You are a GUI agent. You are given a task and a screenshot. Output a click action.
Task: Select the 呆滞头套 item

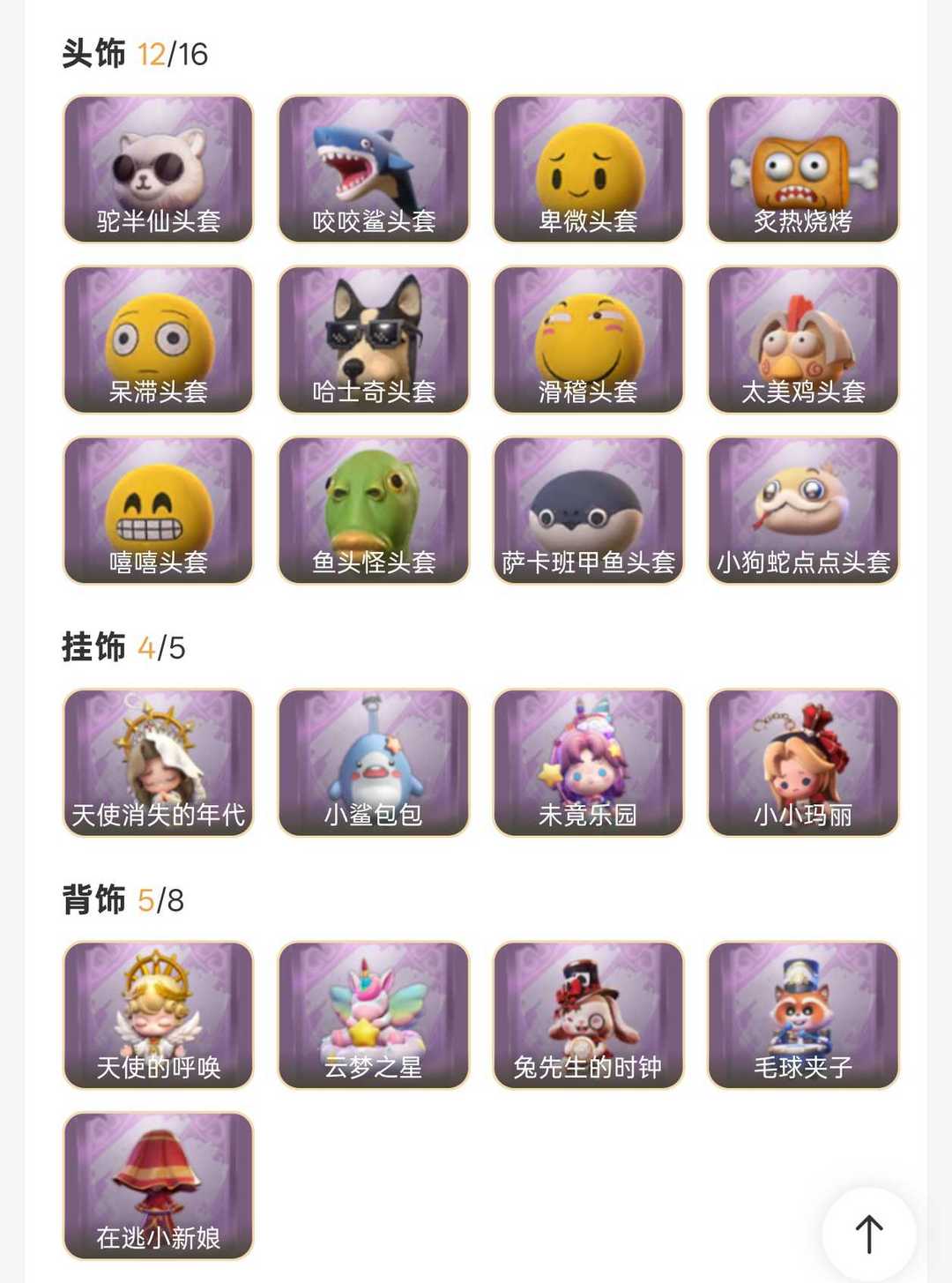pos(159,339)
